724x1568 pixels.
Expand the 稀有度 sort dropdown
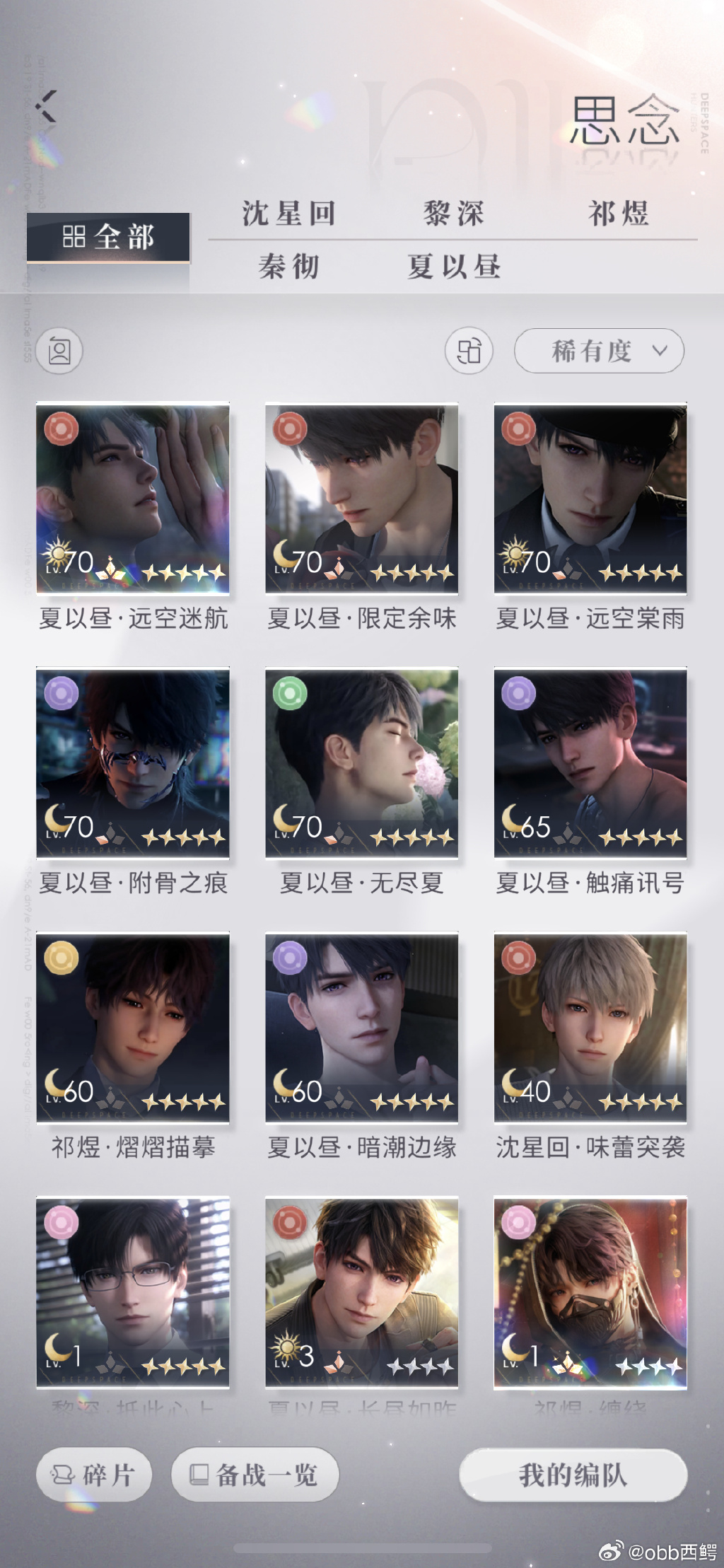coord(599,351)
